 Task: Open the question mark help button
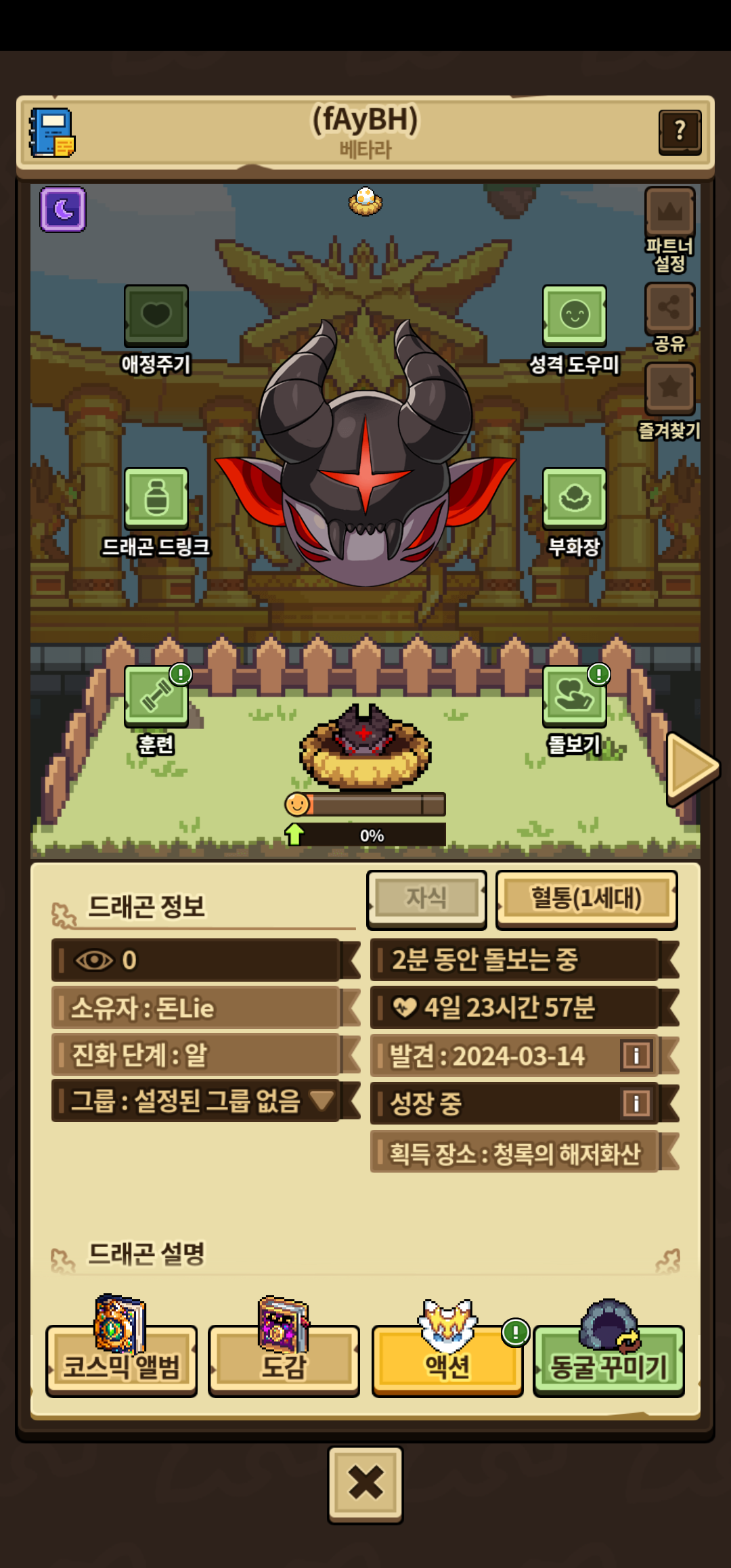[680, 131]
